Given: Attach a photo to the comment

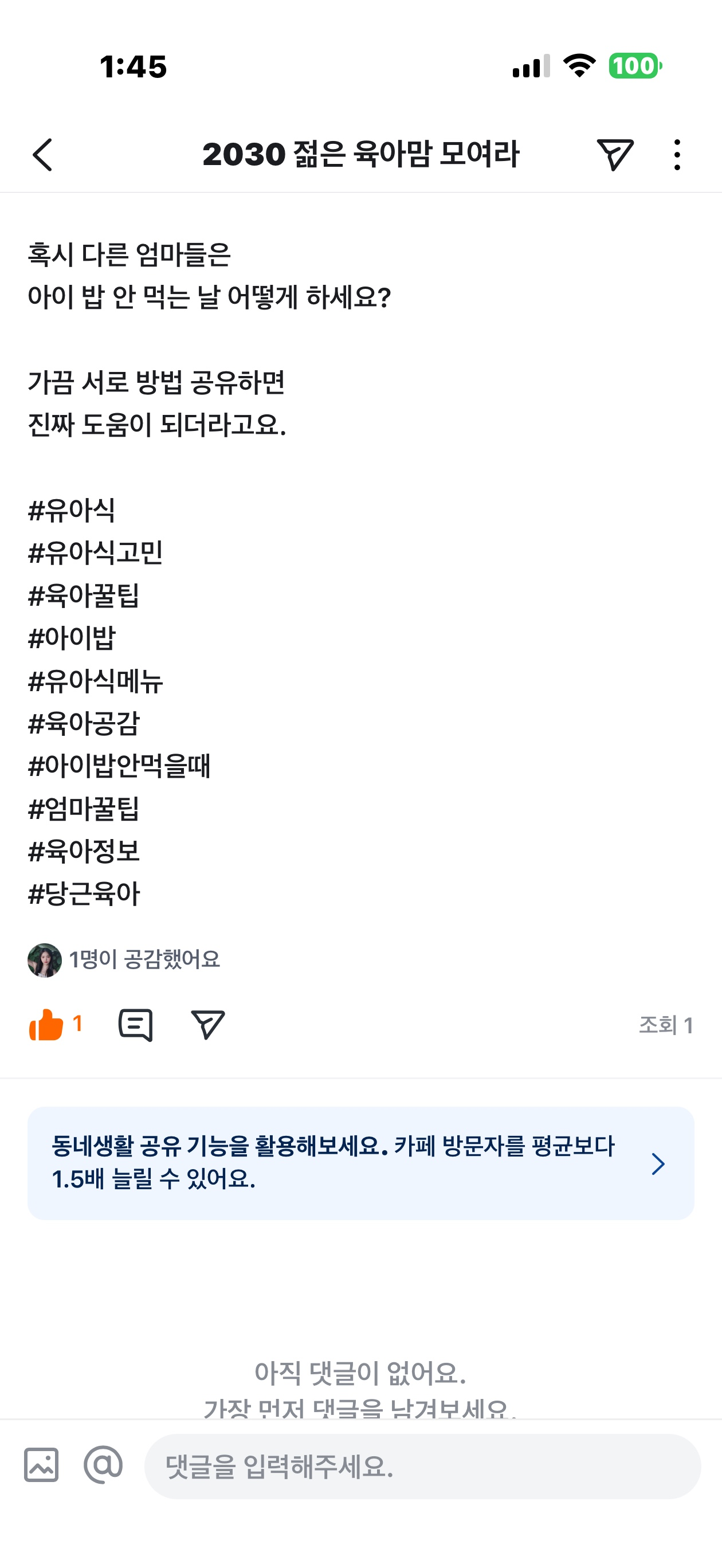Looking at the screenshot, I should point(41,1465).
